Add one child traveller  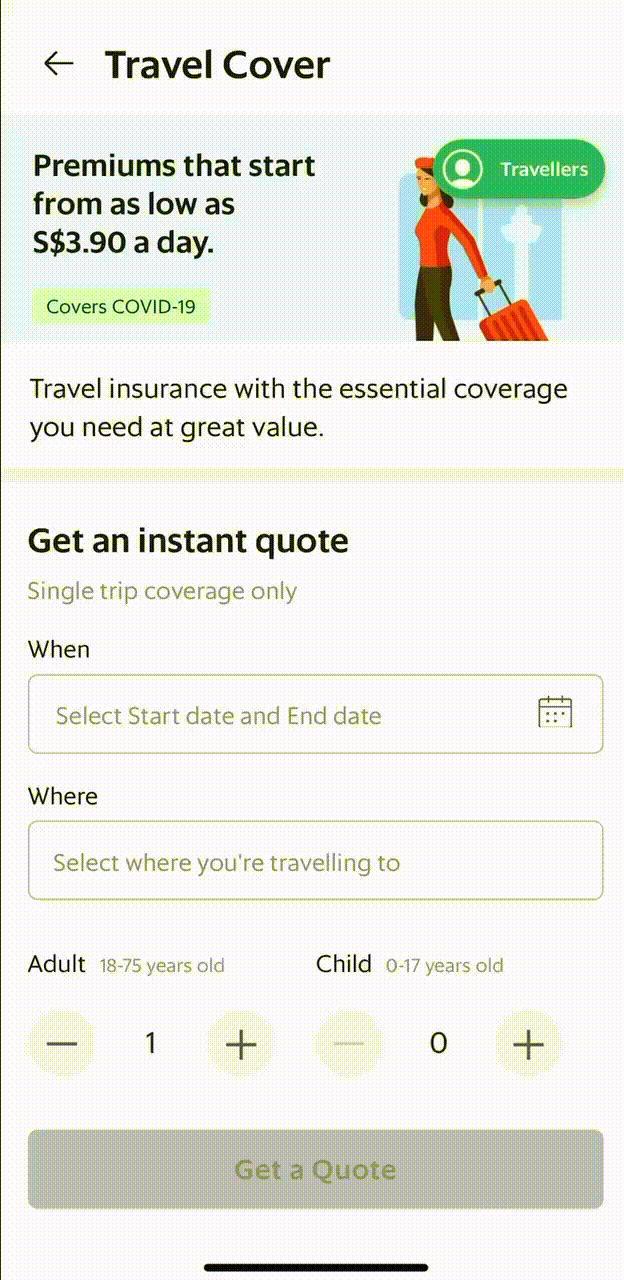528,1044
